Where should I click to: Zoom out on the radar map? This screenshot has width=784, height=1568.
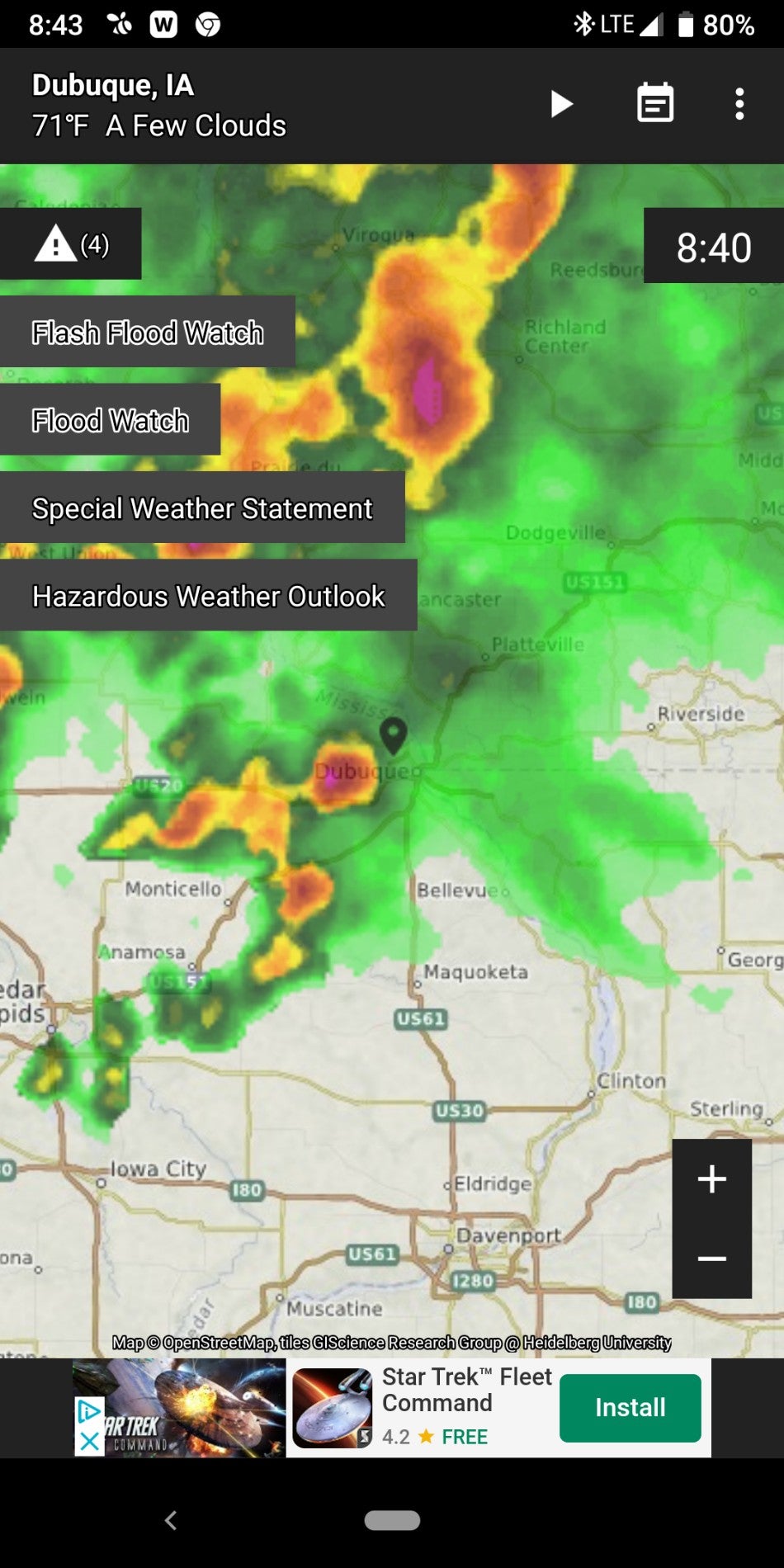tap(711, 1259)
